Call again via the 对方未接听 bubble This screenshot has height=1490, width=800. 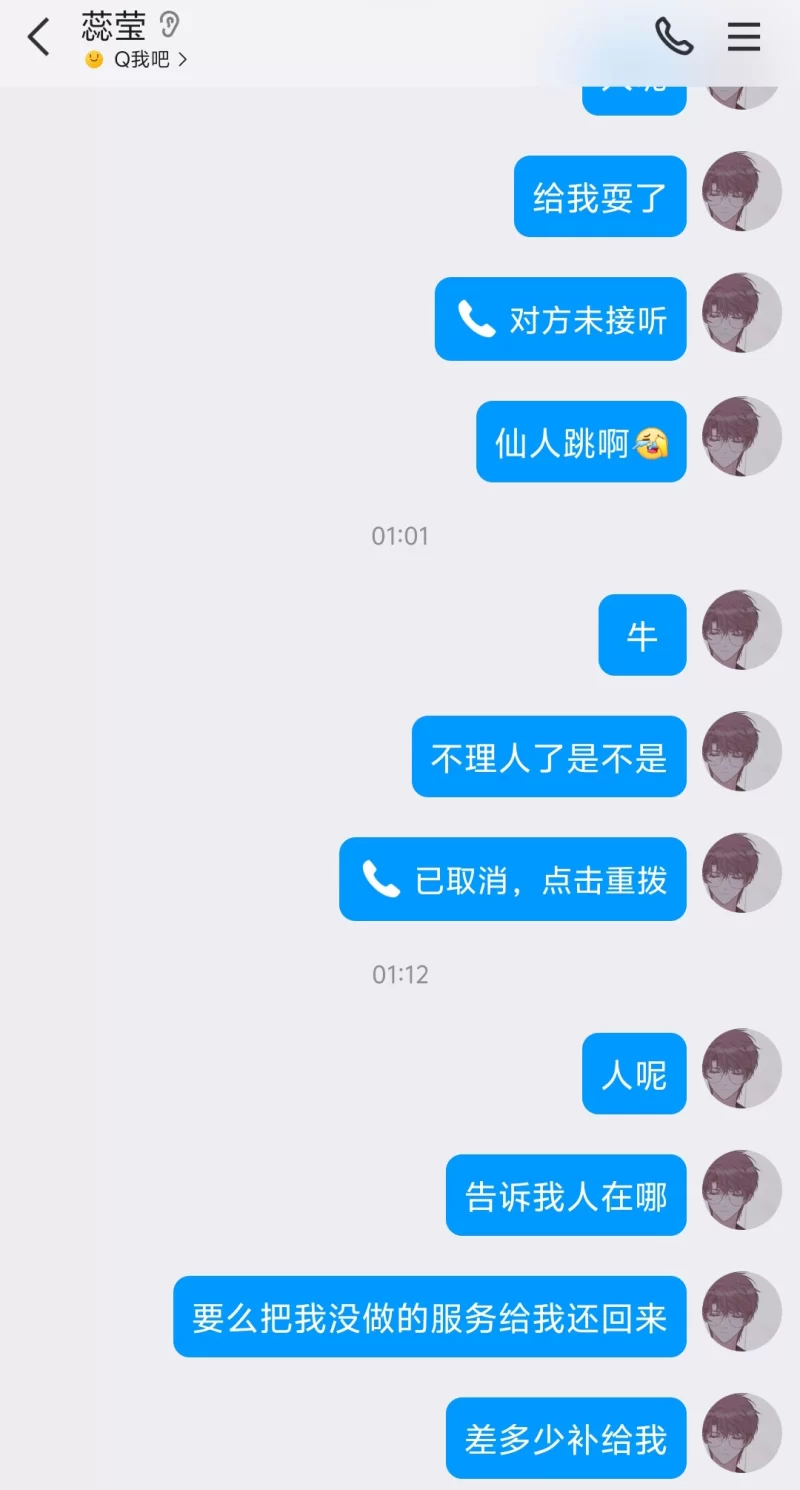pyautogui.click(x=561, y=320)
